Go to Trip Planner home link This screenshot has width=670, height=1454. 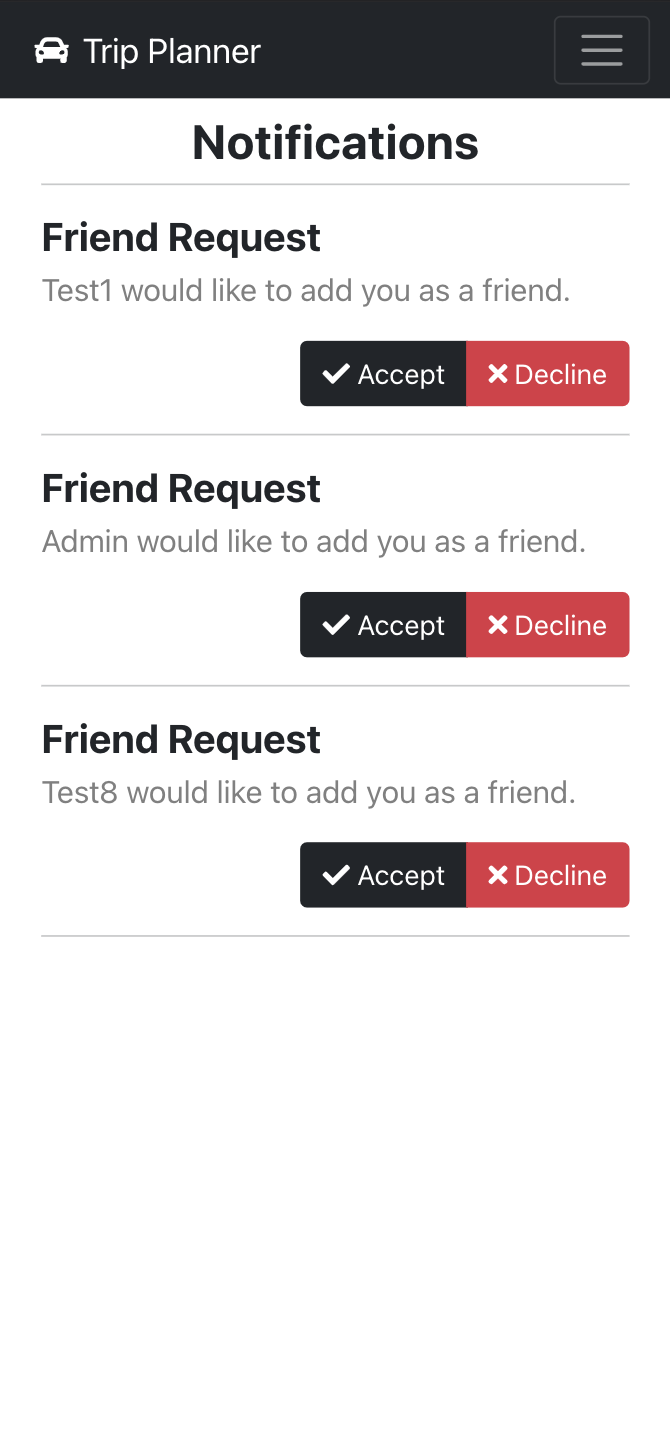(148, 51)
